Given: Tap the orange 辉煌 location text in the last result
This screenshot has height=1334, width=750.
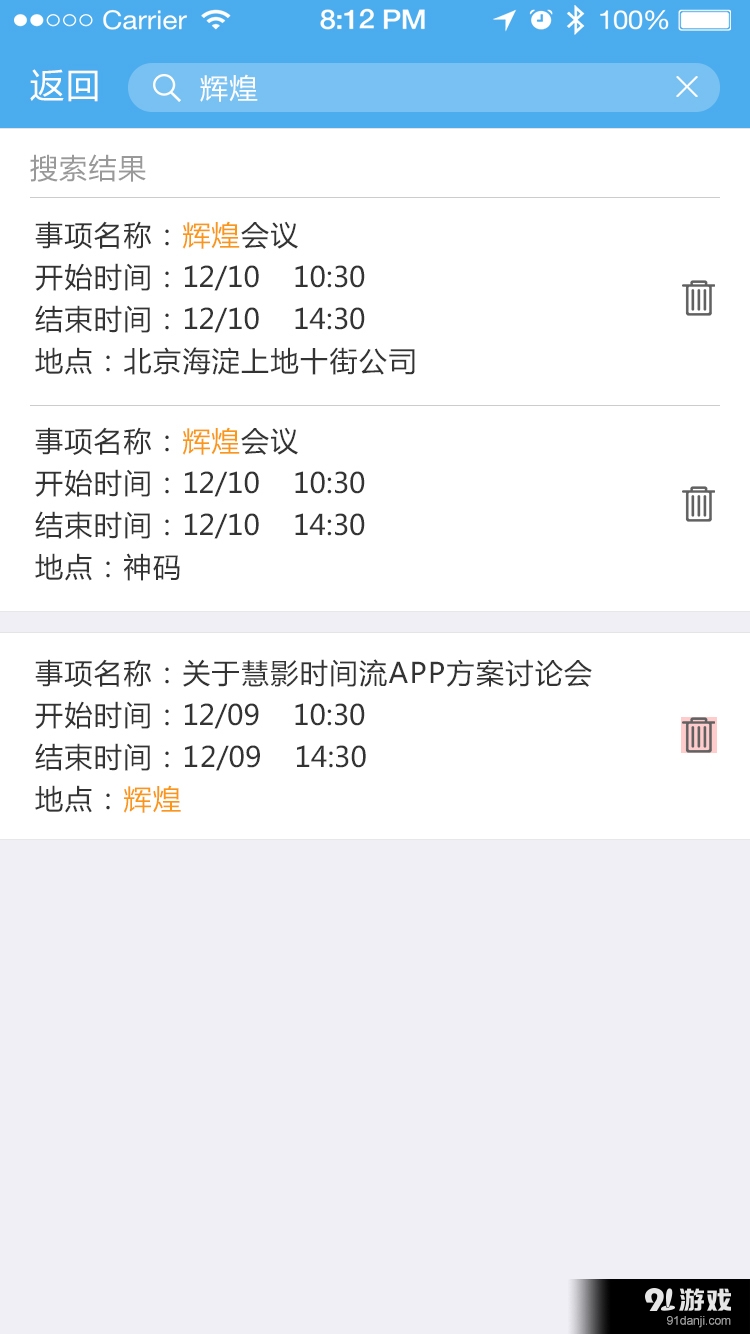Looking at the screenshot, I should click(x=151, y=799).
